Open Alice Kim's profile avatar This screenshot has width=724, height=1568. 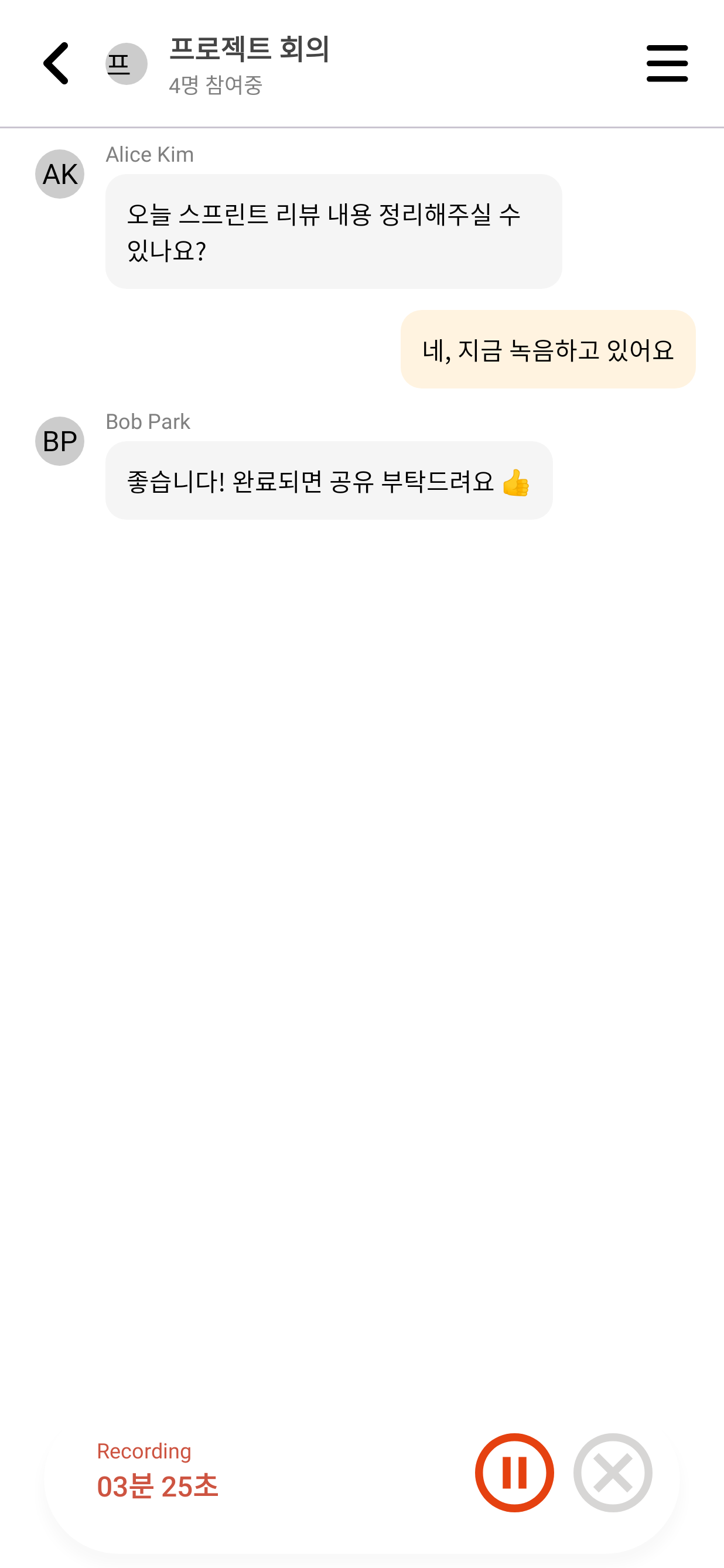[60, 174]
